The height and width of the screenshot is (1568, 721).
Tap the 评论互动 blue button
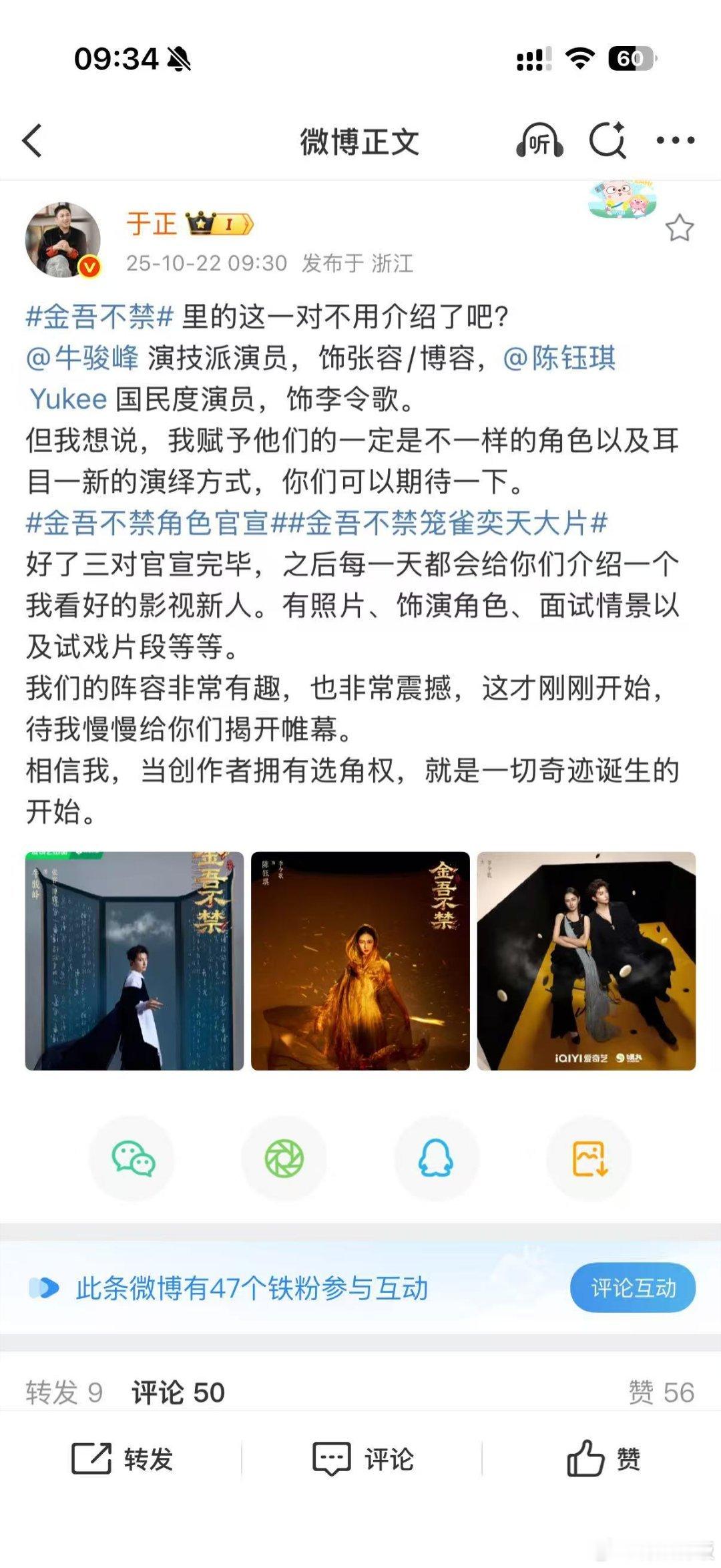[x=632, y=1288]
